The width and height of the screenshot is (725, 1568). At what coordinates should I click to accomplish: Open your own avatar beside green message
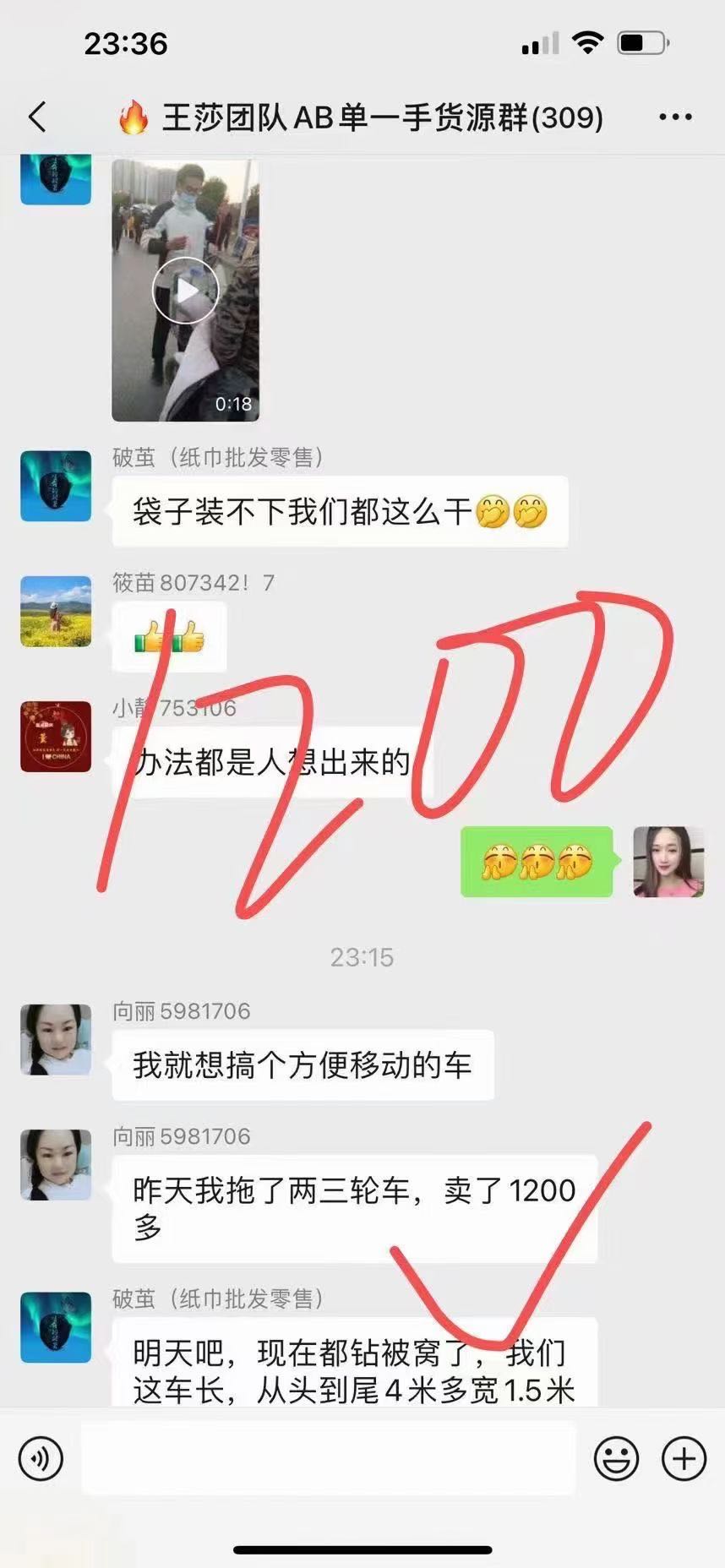[668, 862]
